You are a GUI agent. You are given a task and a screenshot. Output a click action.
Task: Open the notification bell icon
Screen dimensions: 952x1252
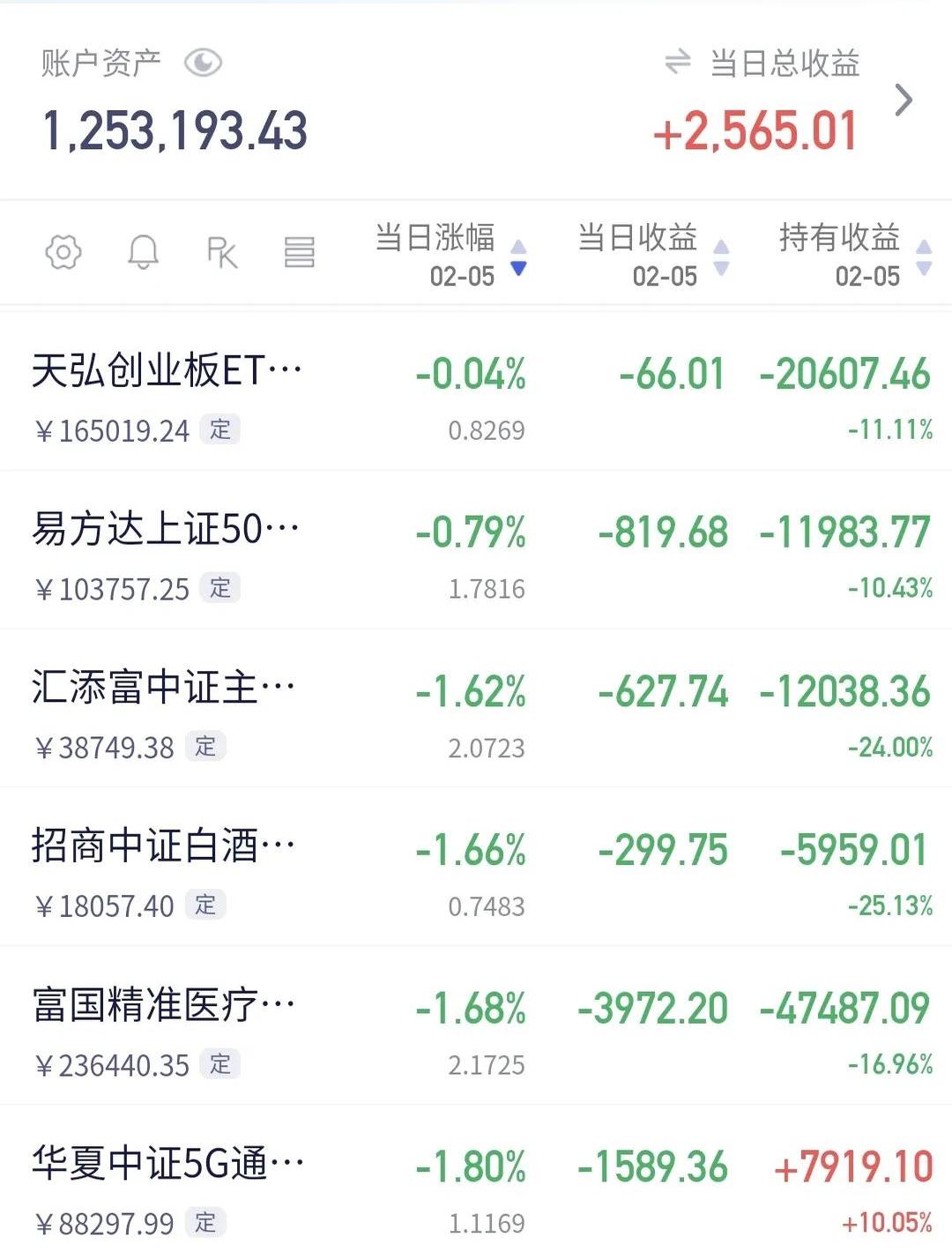pyautogui.click(x=144, y=252)
